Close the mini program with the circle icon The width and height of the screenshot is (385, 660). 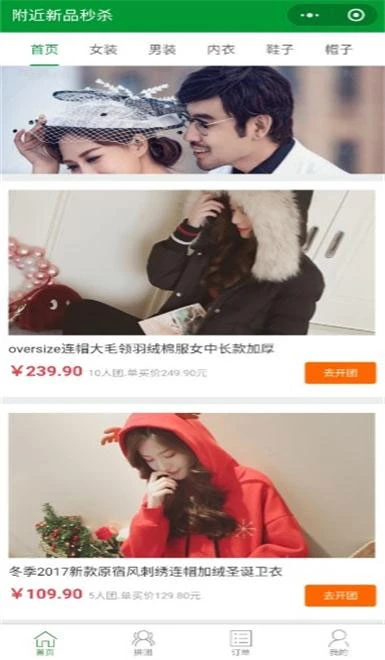click(x=356, y=16)
